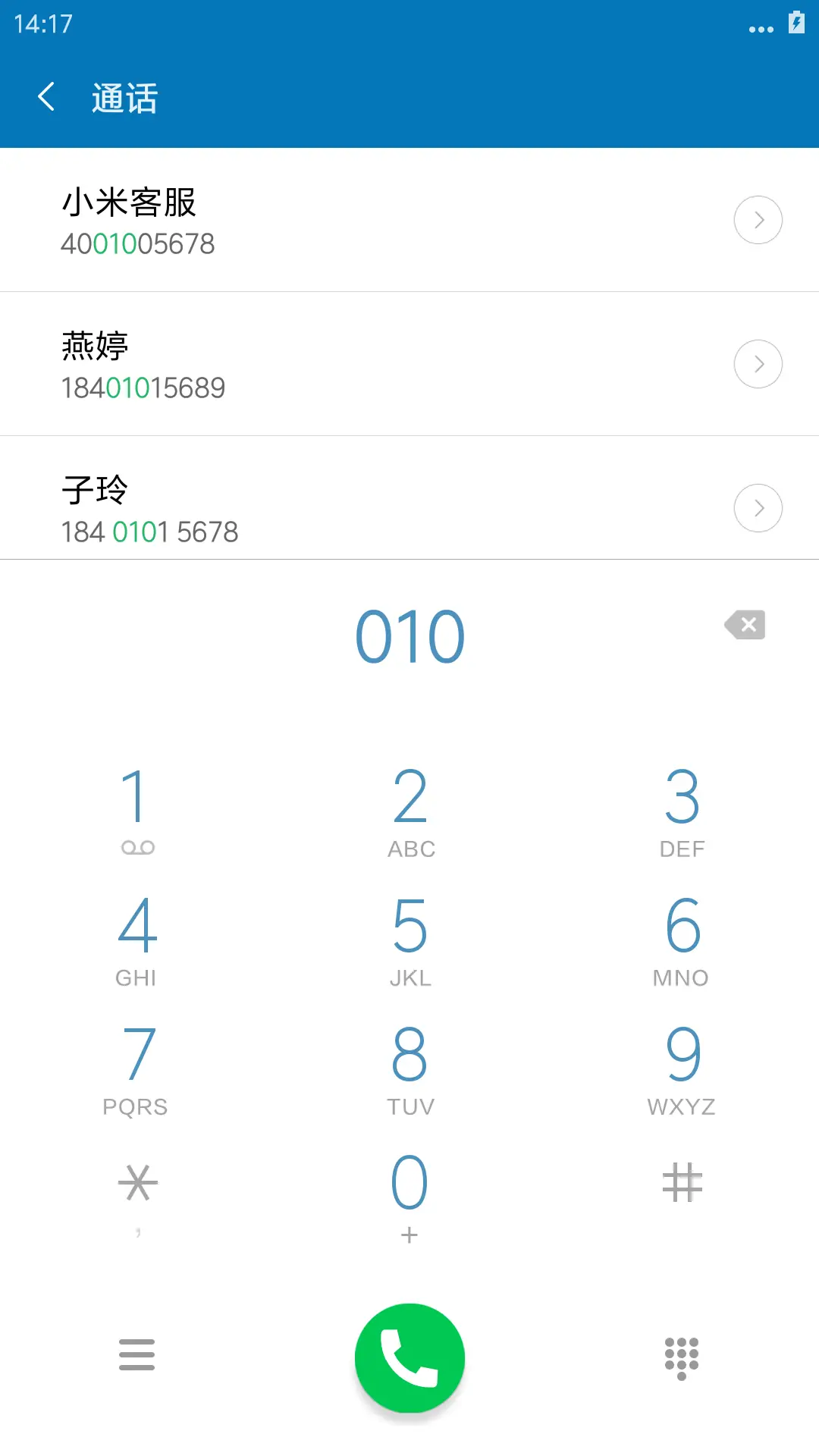Tap the pound # key

[682, 1183]
